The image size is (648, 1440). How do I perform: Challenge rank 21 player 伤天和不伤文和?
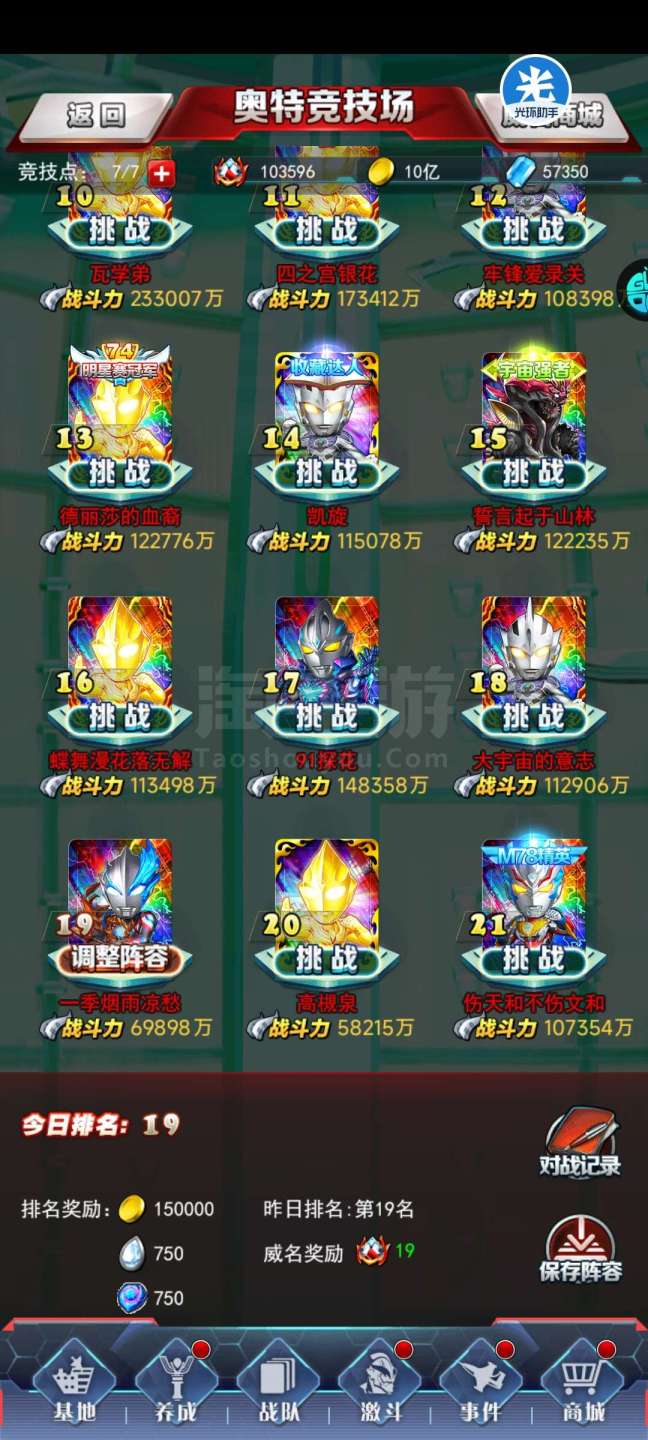pyautogui.click(x=533, y=960)
